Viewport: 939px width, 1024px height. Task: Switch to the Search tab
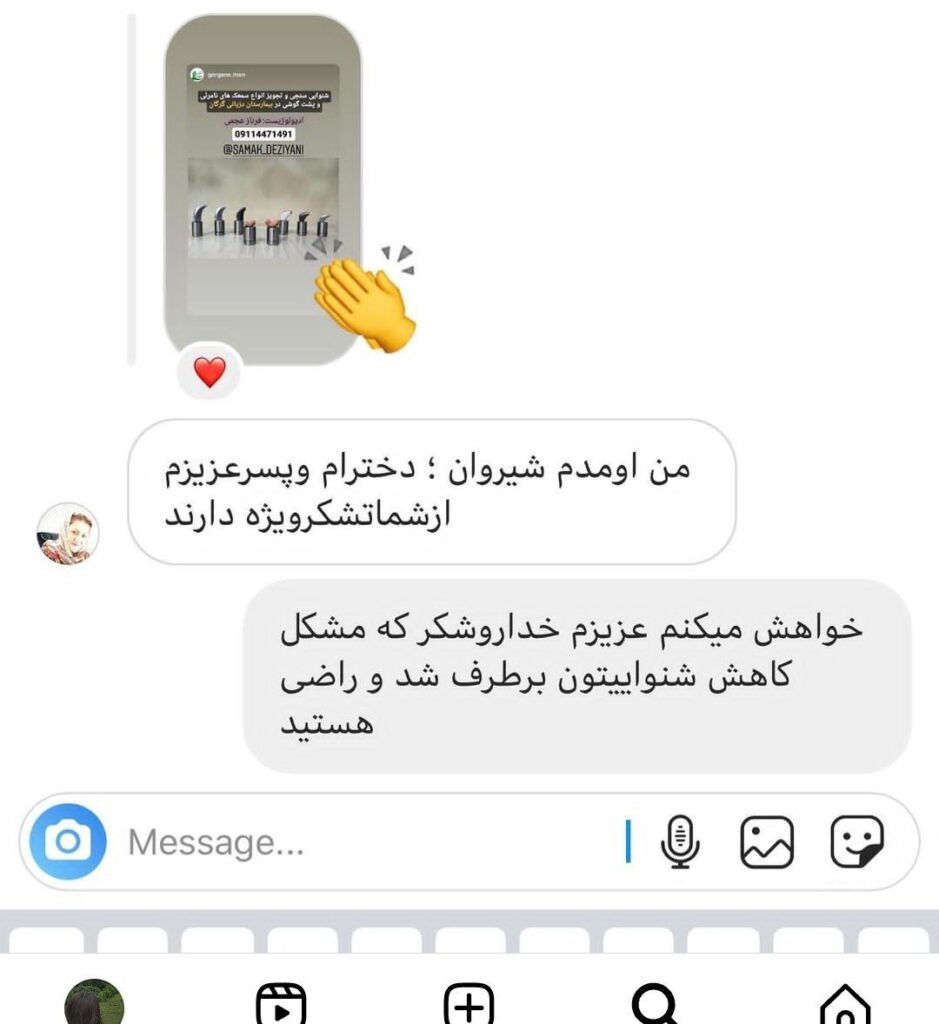click(657, 1003)
